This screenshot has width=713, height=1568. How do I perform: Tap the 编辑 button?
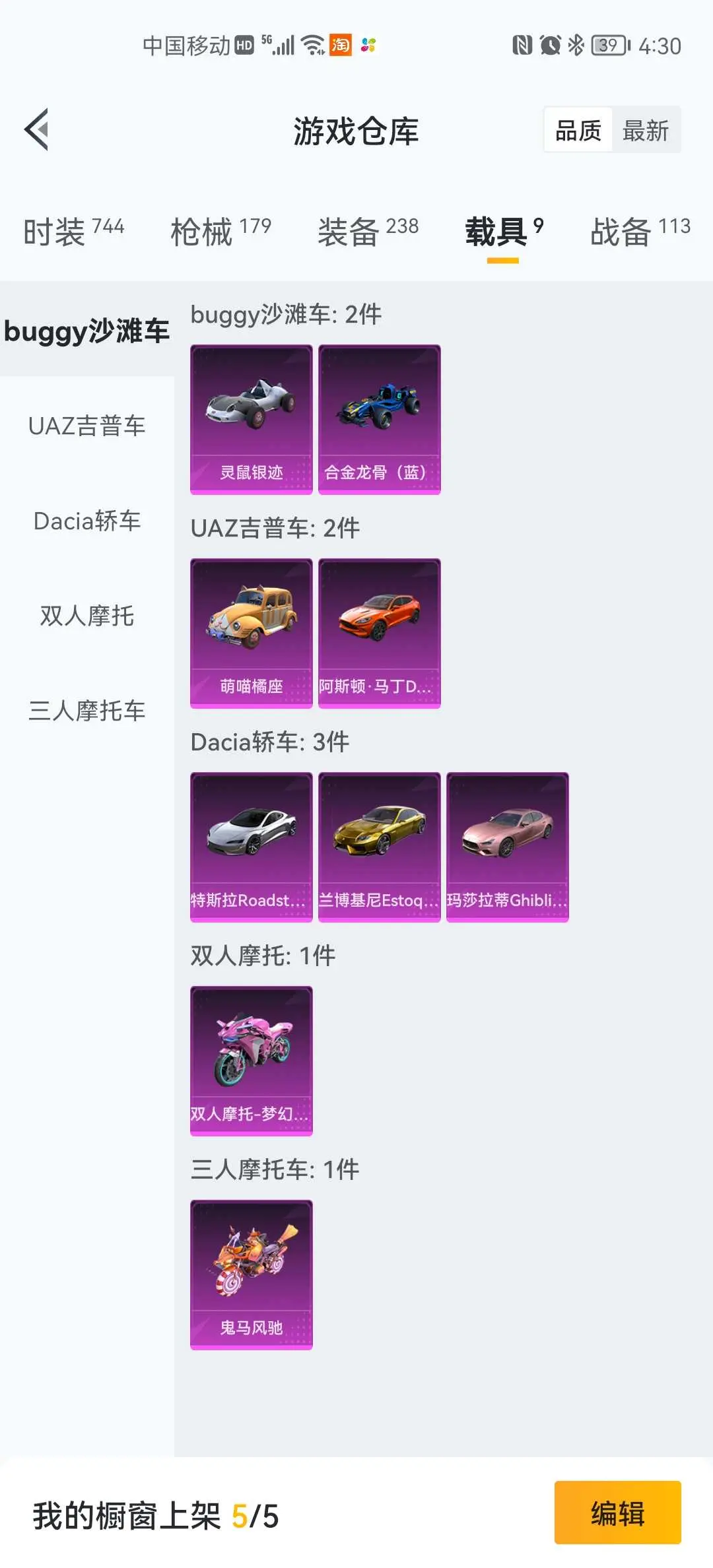617,1513
